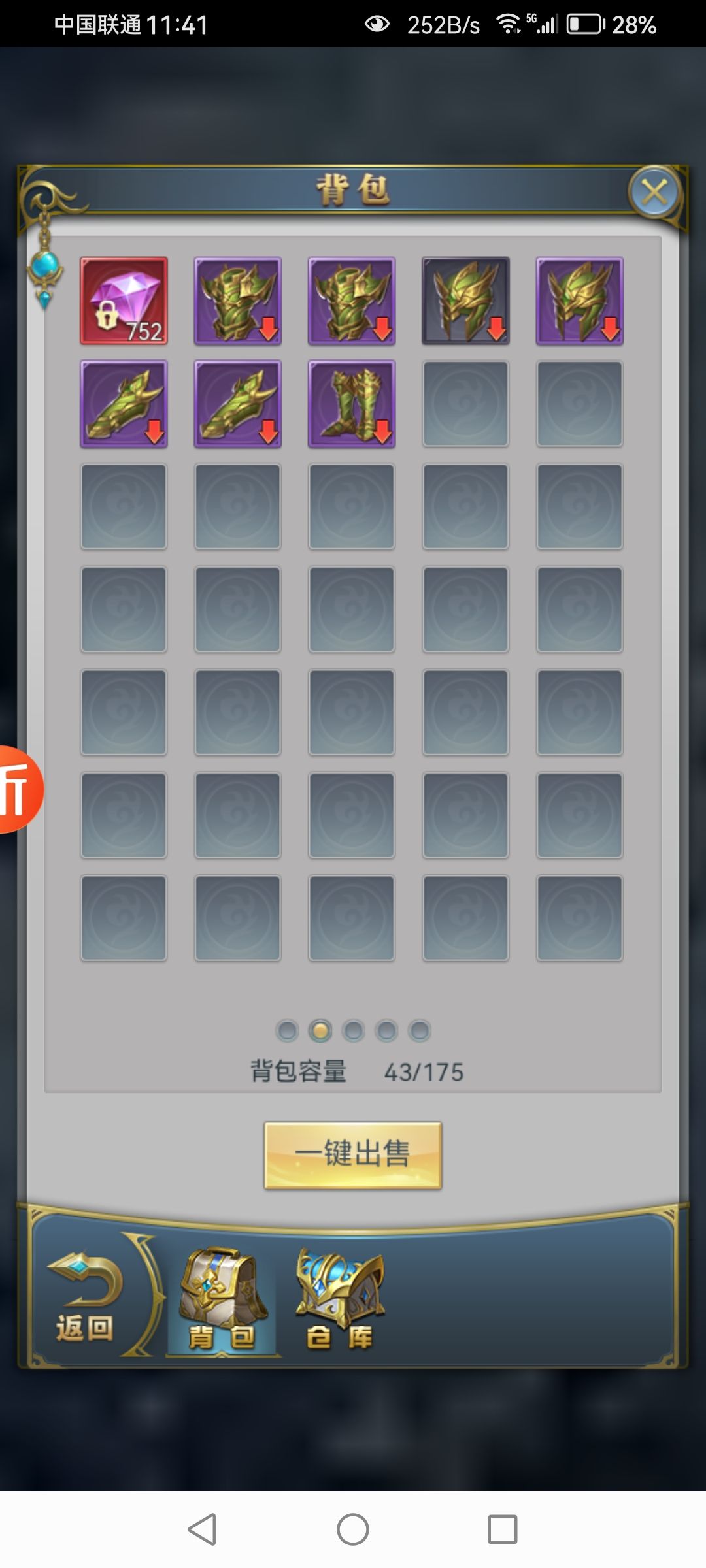Close the 背包 window with the X

pos(654,193)
